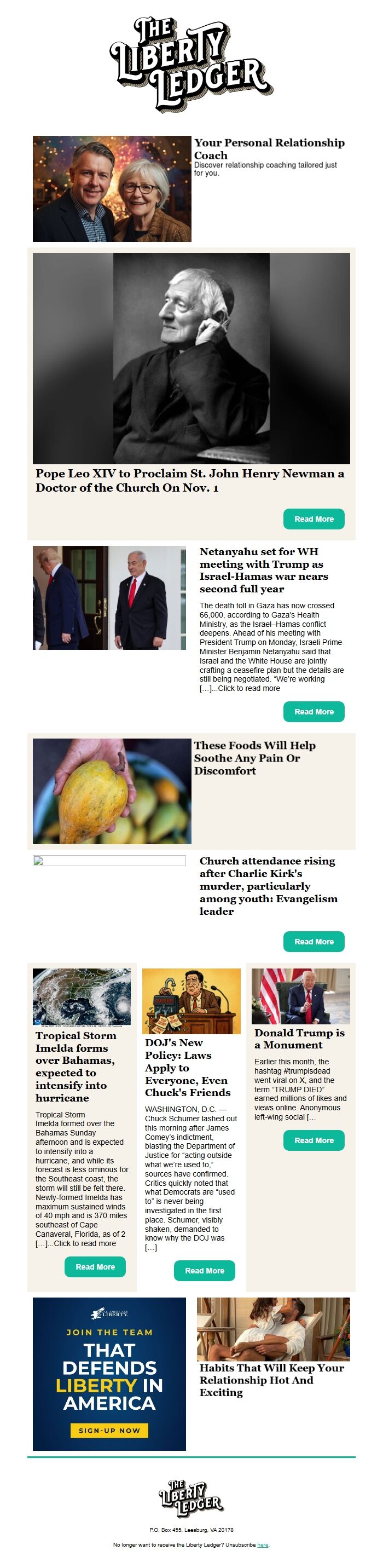This screenshot has width=383, height=1568.
Task: Read More about Pope Leo XIV proclamation
Action: click(314, 518)
